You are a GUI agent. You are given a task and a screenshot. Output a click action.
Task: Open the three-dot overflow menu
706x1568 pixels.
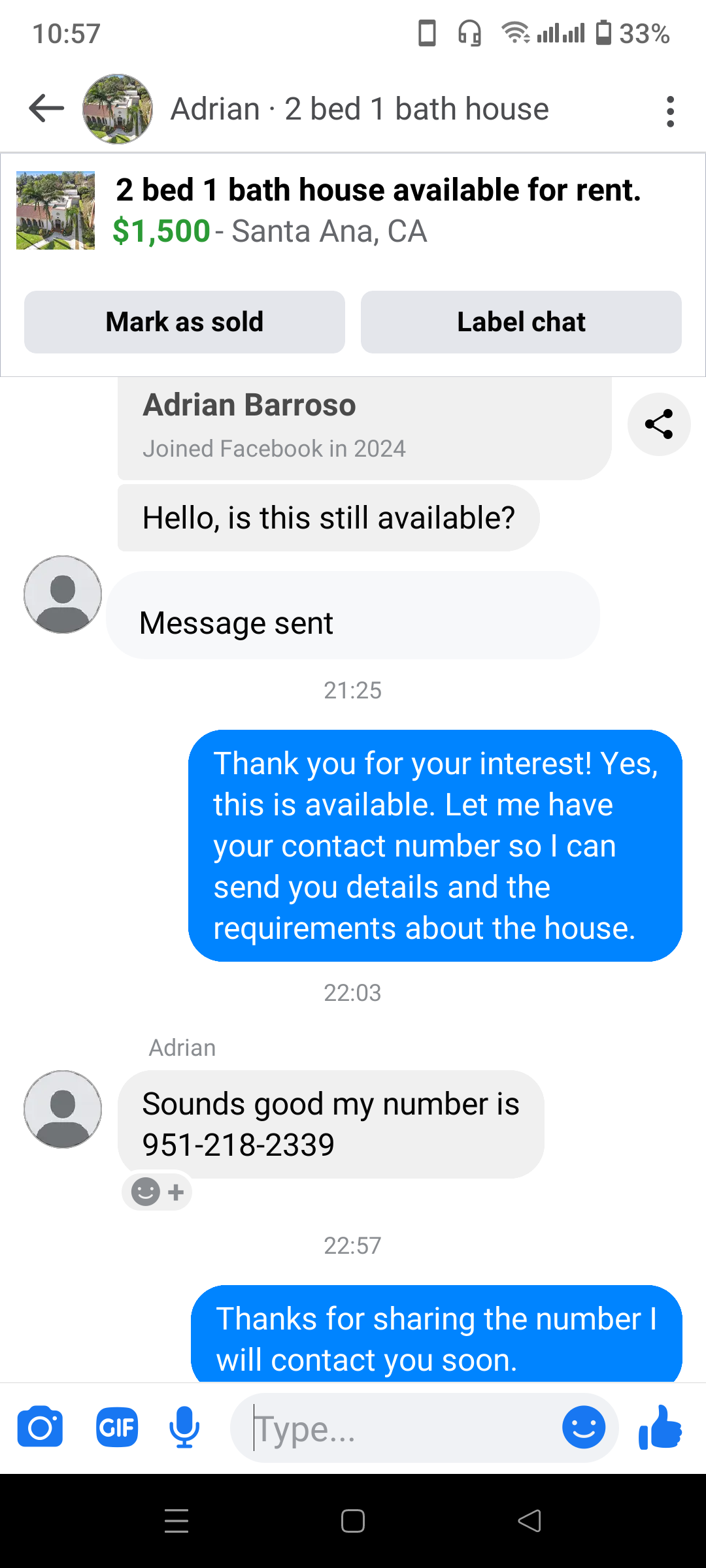point(669,111)
